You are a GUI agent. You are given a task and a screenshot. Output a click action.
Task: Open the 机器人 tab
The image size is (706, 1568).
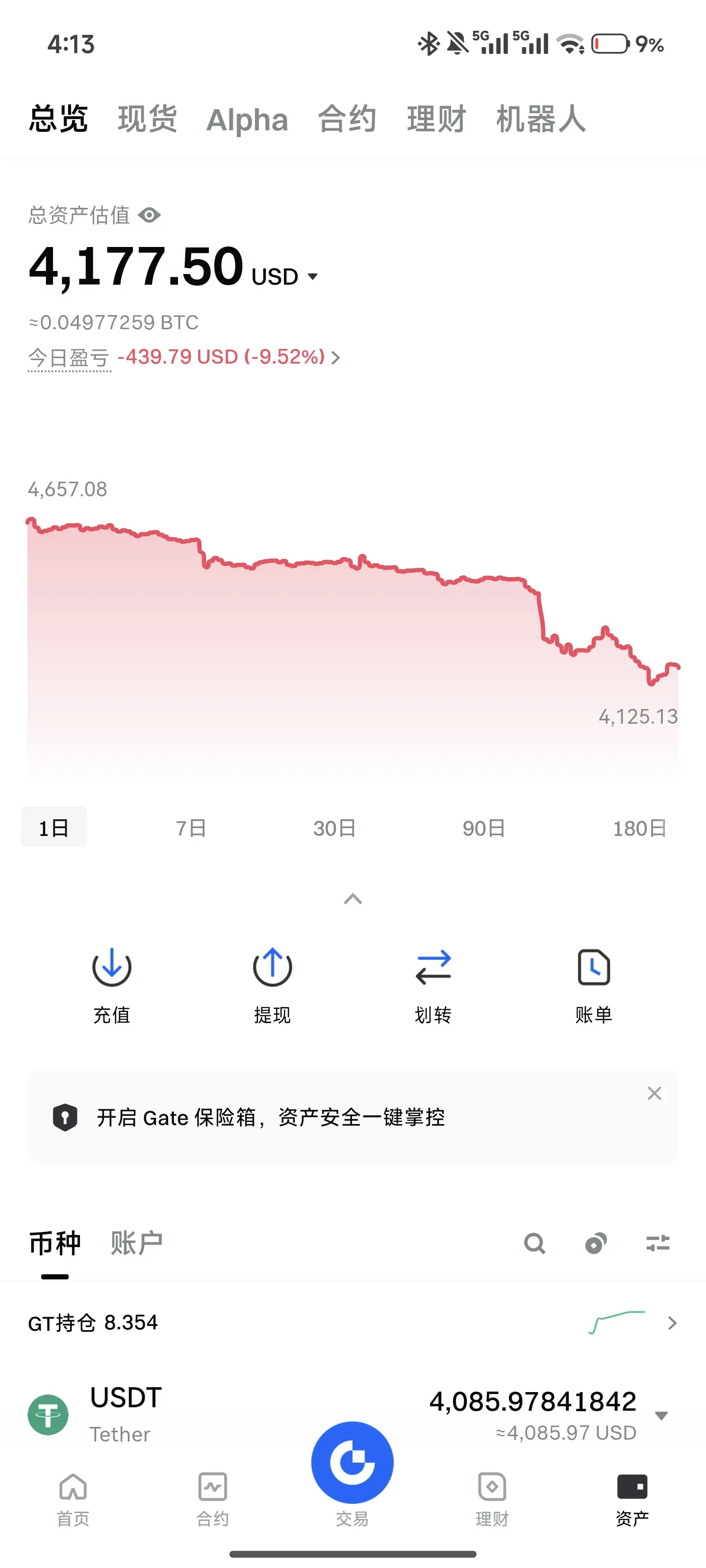click(540, 119)
